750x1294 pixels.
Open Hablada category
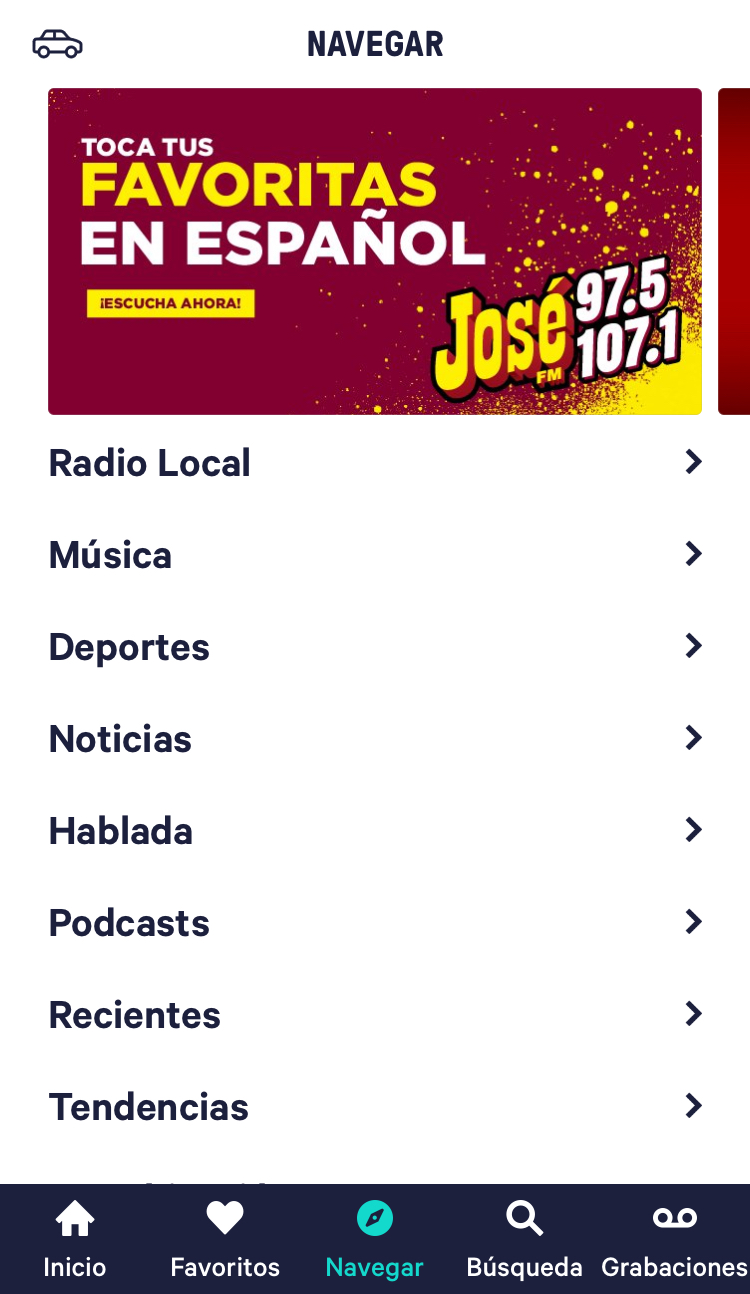point(375,831)
